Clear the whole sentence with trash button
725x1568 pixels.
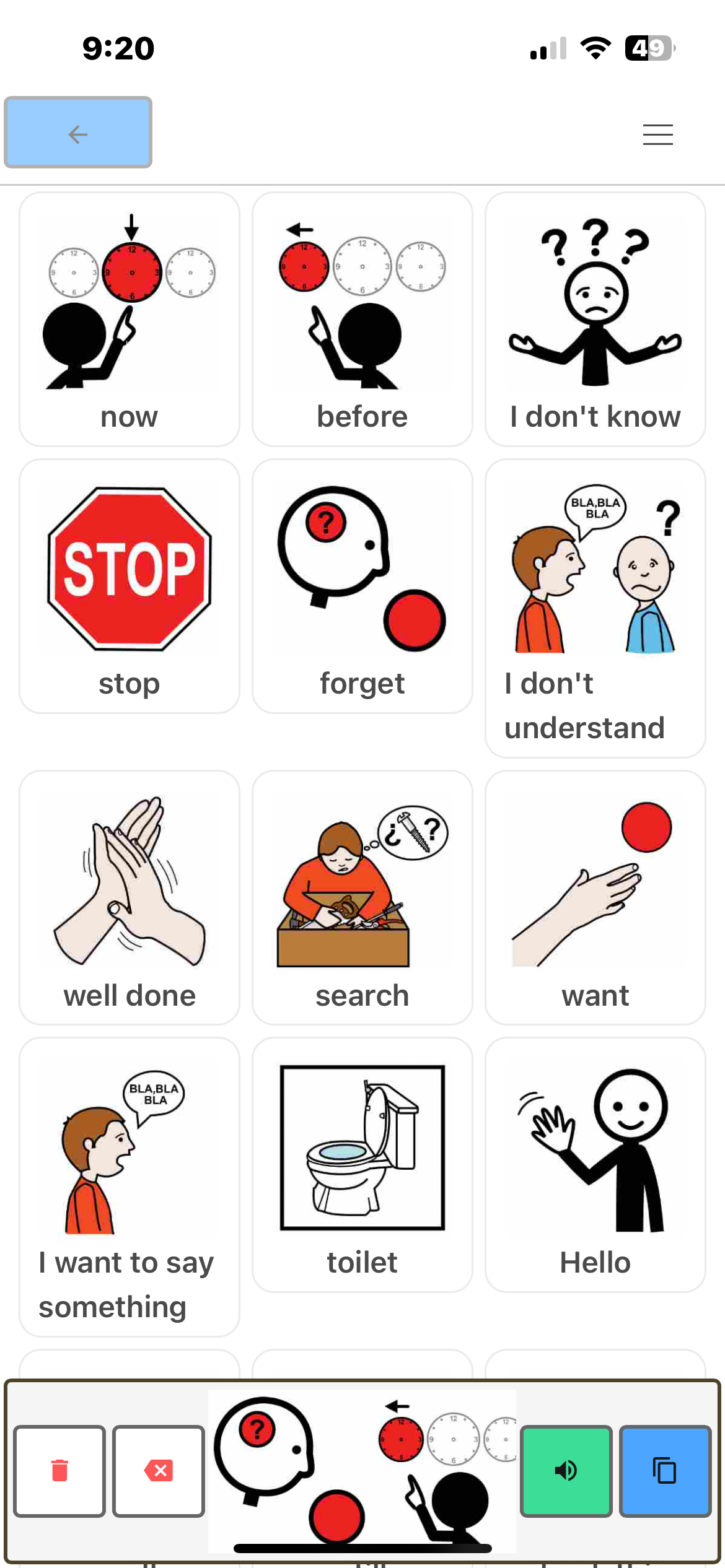[x=59, y=1471]
